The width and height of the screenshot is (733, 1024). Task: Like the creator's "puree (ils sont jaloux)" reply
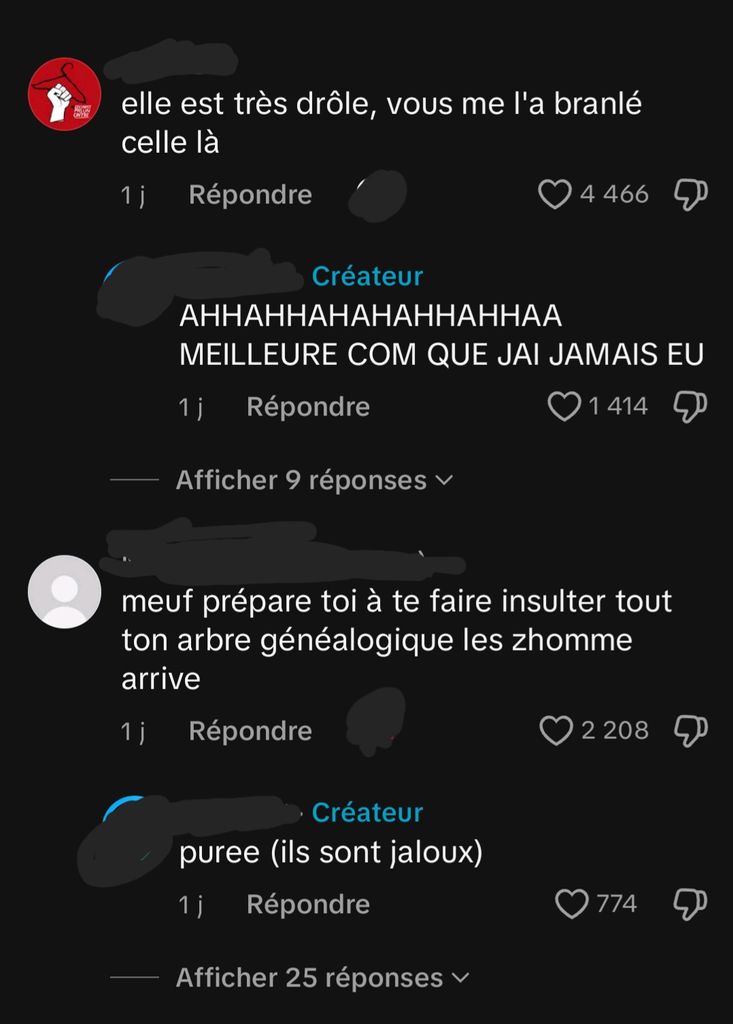[x=571, y=904]
